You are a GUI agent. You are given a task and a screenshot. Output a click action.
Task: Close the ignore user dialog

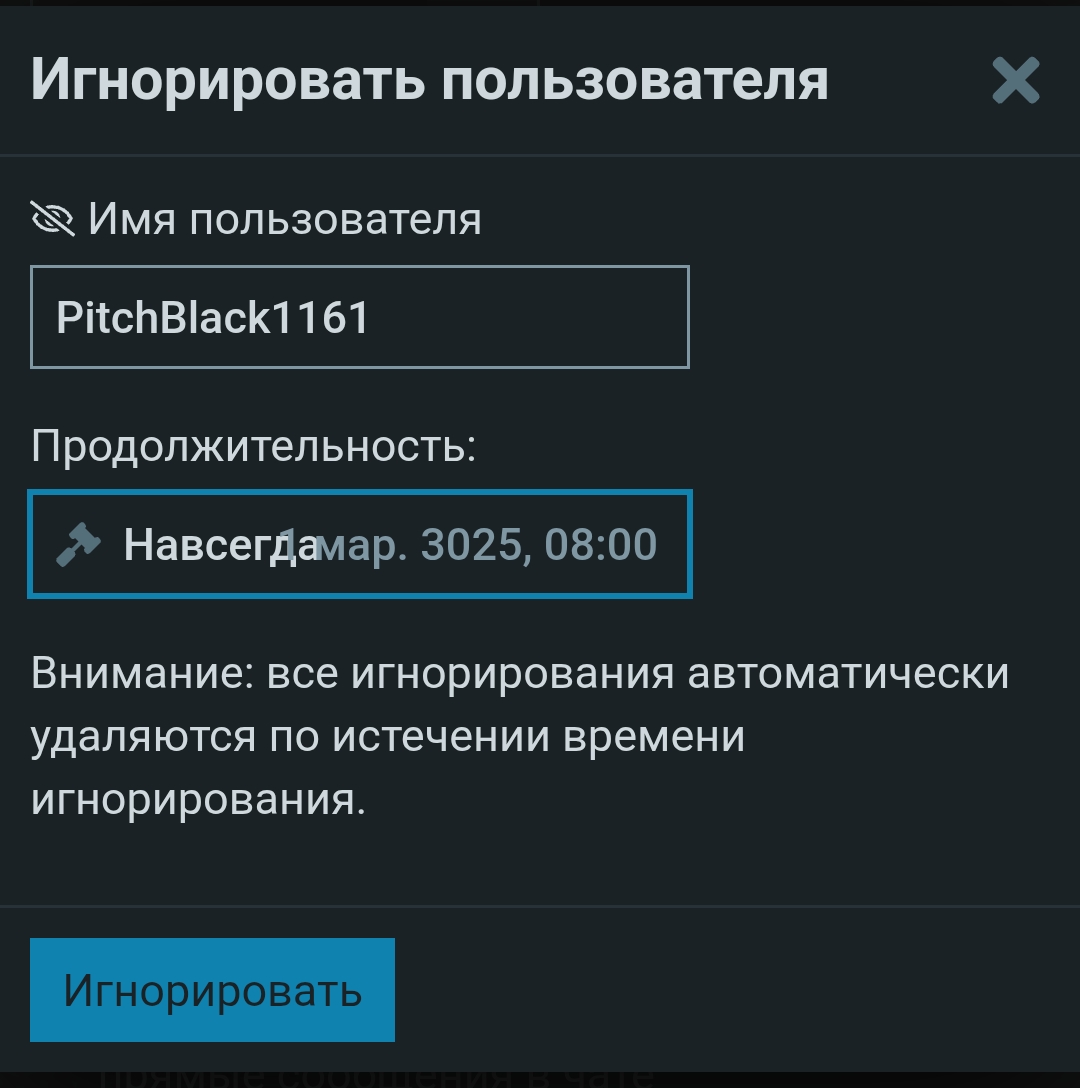[x=1016, y=81]
